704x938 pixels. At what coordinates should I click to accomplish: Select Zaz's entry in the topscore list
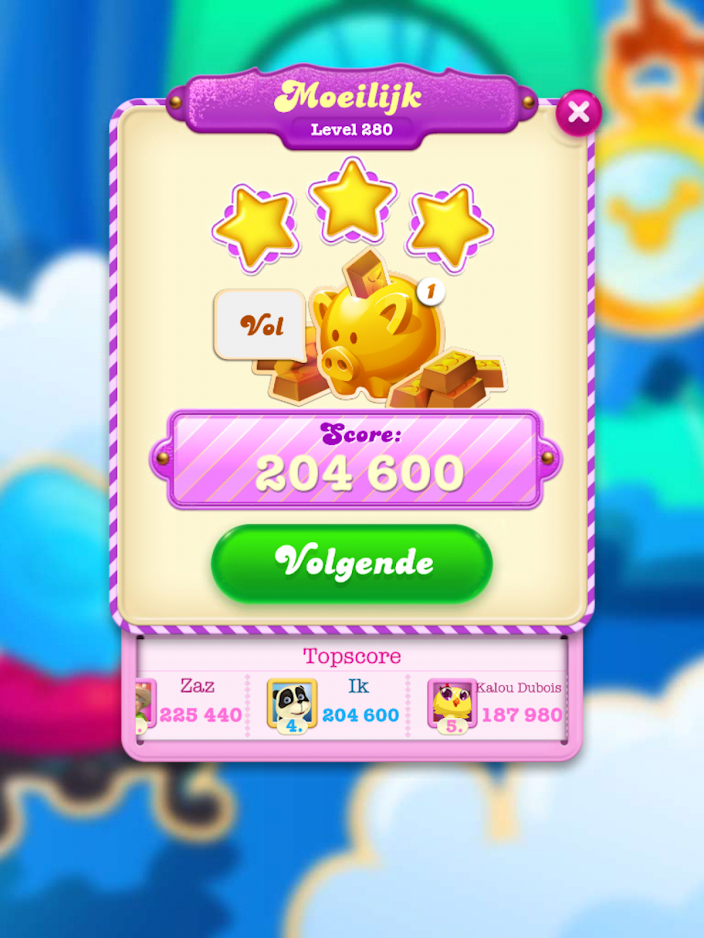(x=192, y=703)
